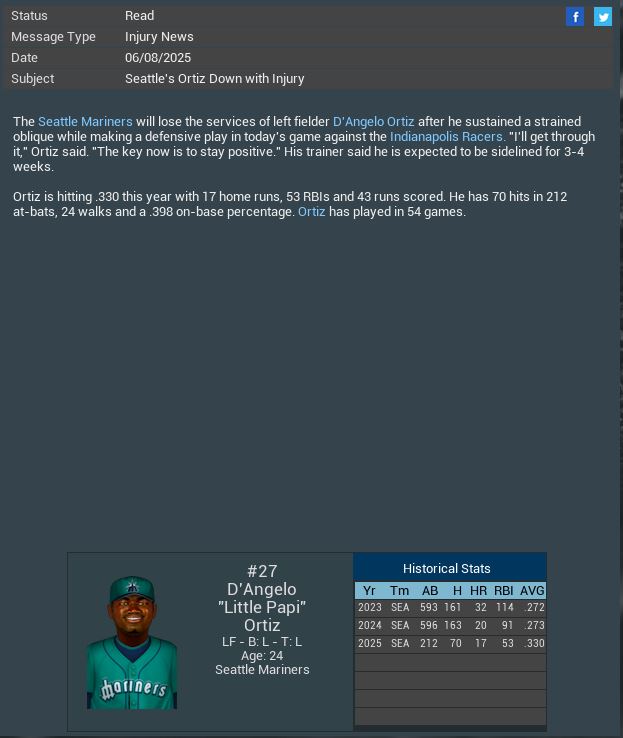Share this news on Facebook
The width and height of the screenshot is (623, 738).
tap(575, 16)
